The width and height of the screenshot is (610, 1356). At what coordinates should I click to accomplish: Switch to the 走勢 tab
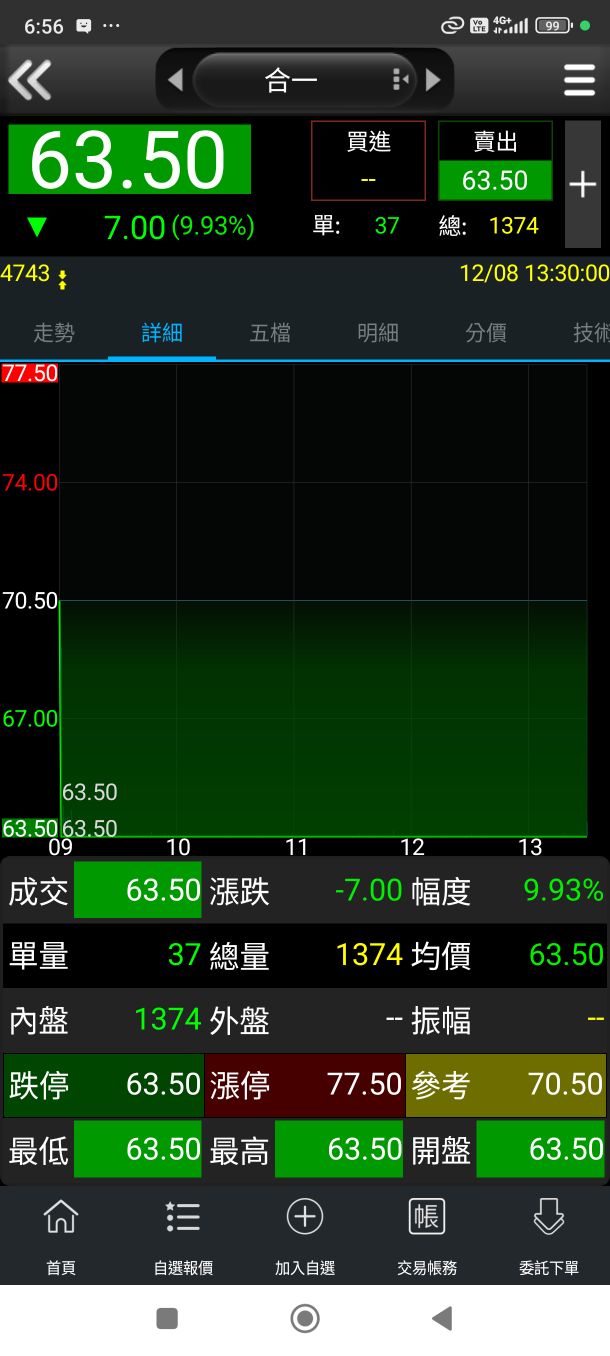coord(54,333)
